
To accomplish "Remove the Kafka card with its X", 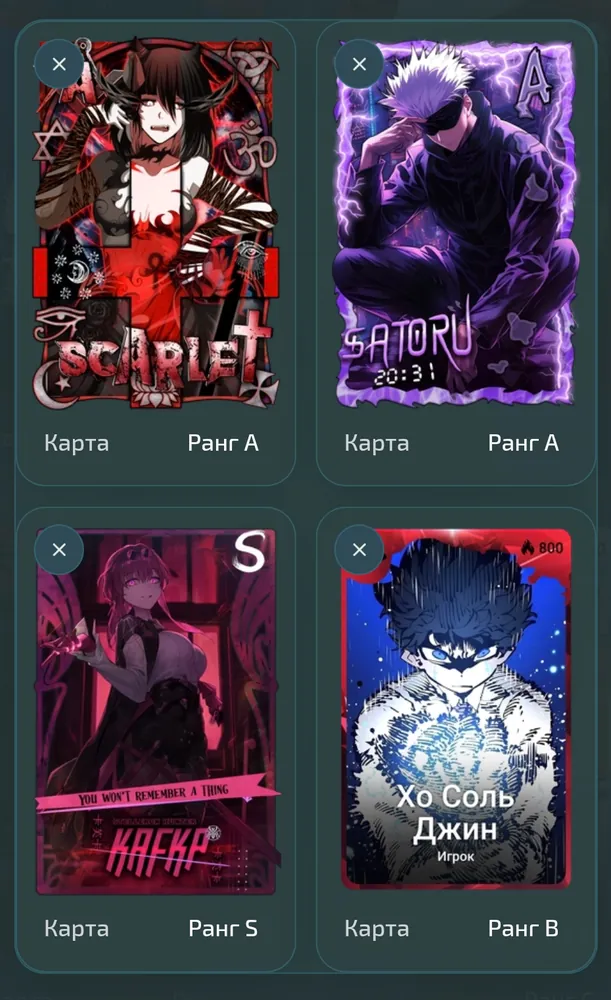I will tap(59, 549).
